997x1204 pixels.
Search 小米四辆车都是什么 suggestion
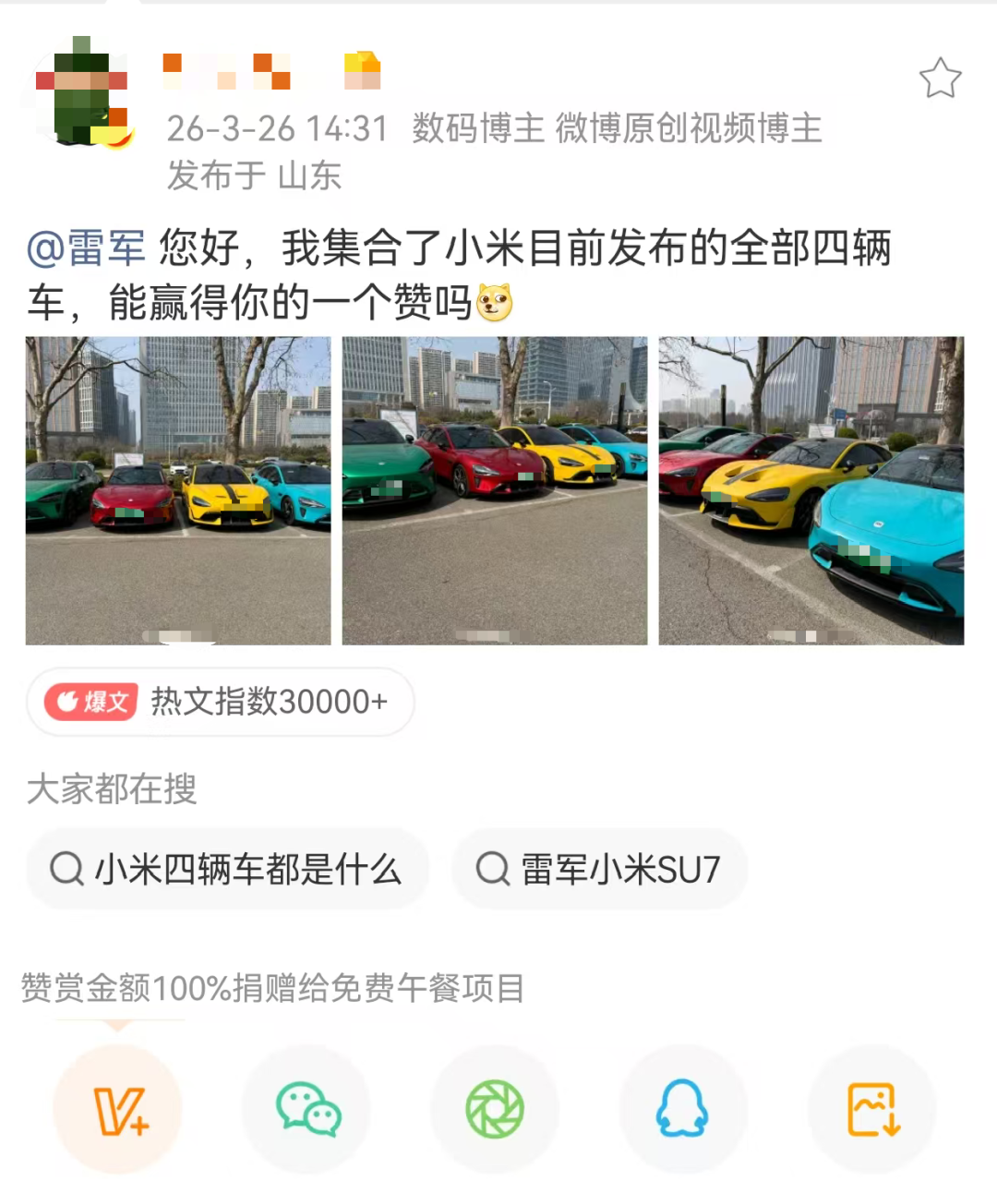pos(227,869)
